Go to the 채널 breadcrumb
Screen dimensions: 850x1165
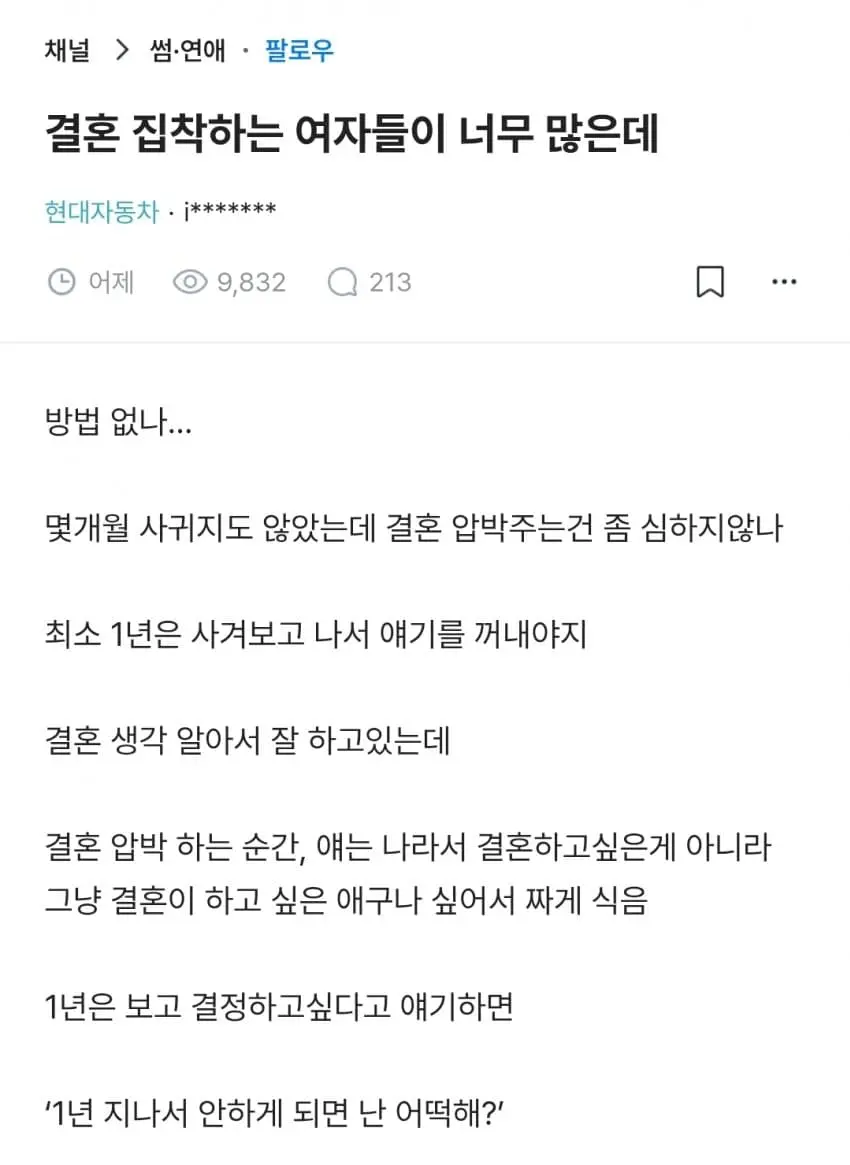tap(68, 51)
